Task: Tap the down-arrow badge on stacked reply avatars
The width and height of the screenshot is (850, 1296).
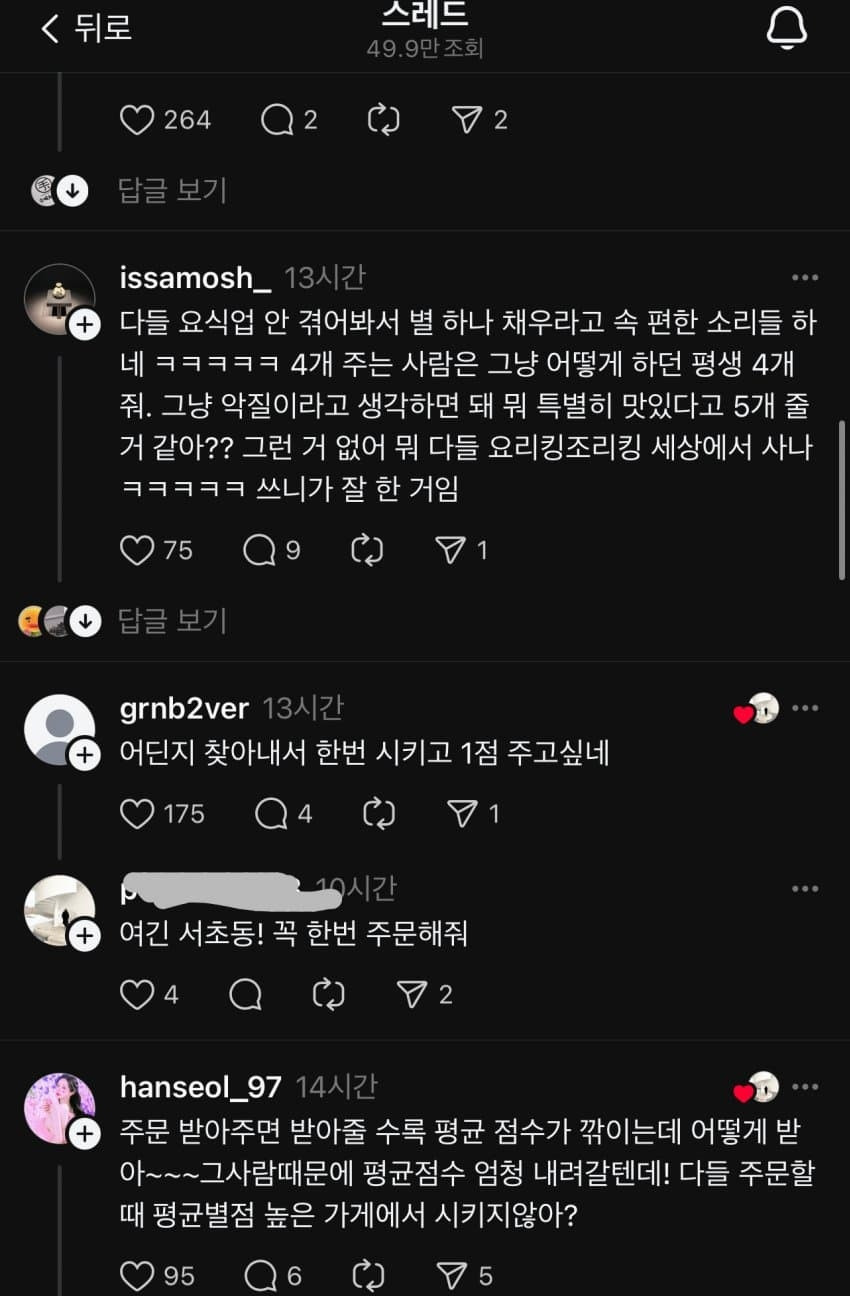Action: (x=85, y=620)
